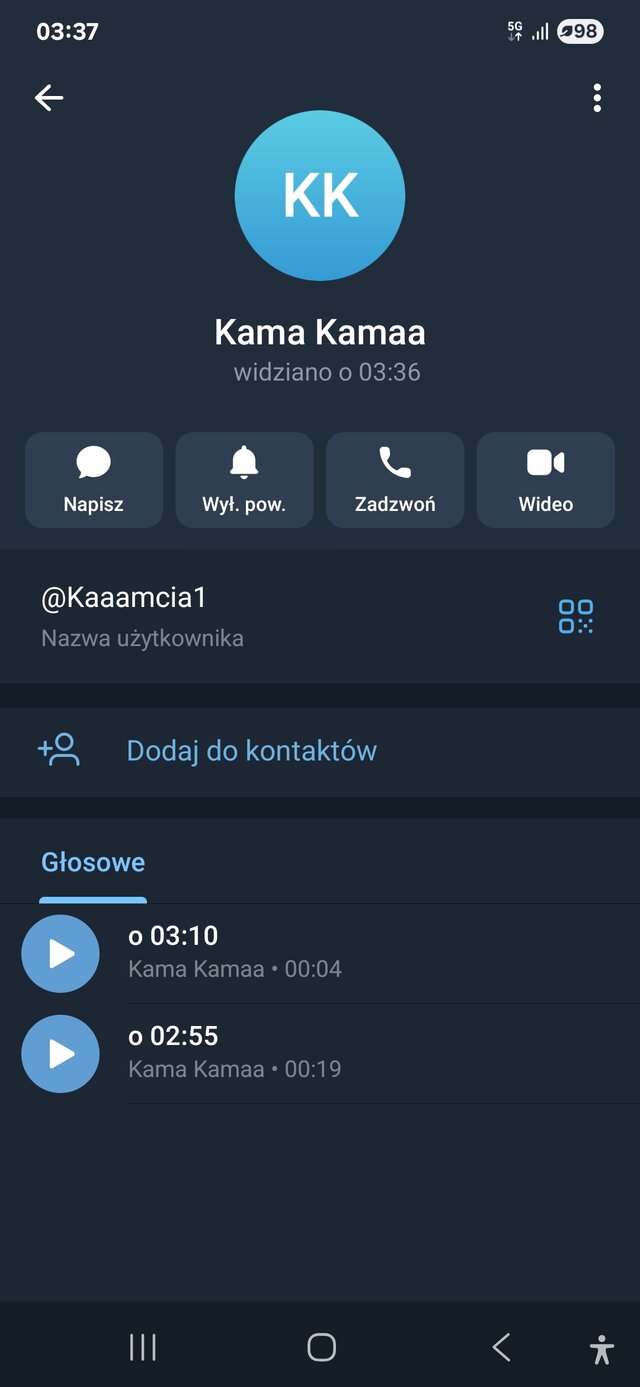Screen dimensions: 640x1387
Task: Play the voice message from 03:10
Action: (60, 954)
